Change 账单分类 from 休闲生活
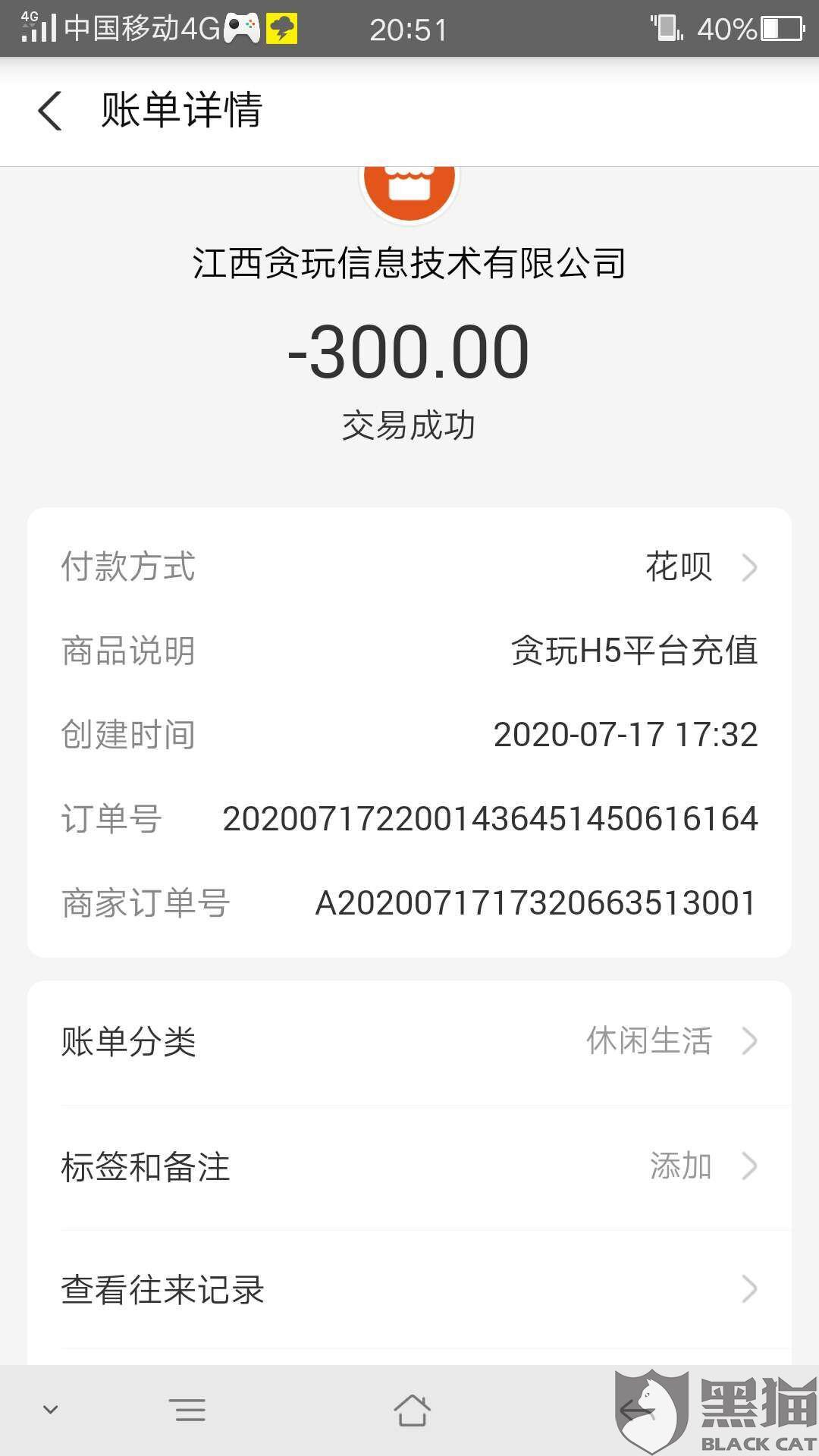The height and width of the screenshot is (1456, 819). (x=667, y=1041)
